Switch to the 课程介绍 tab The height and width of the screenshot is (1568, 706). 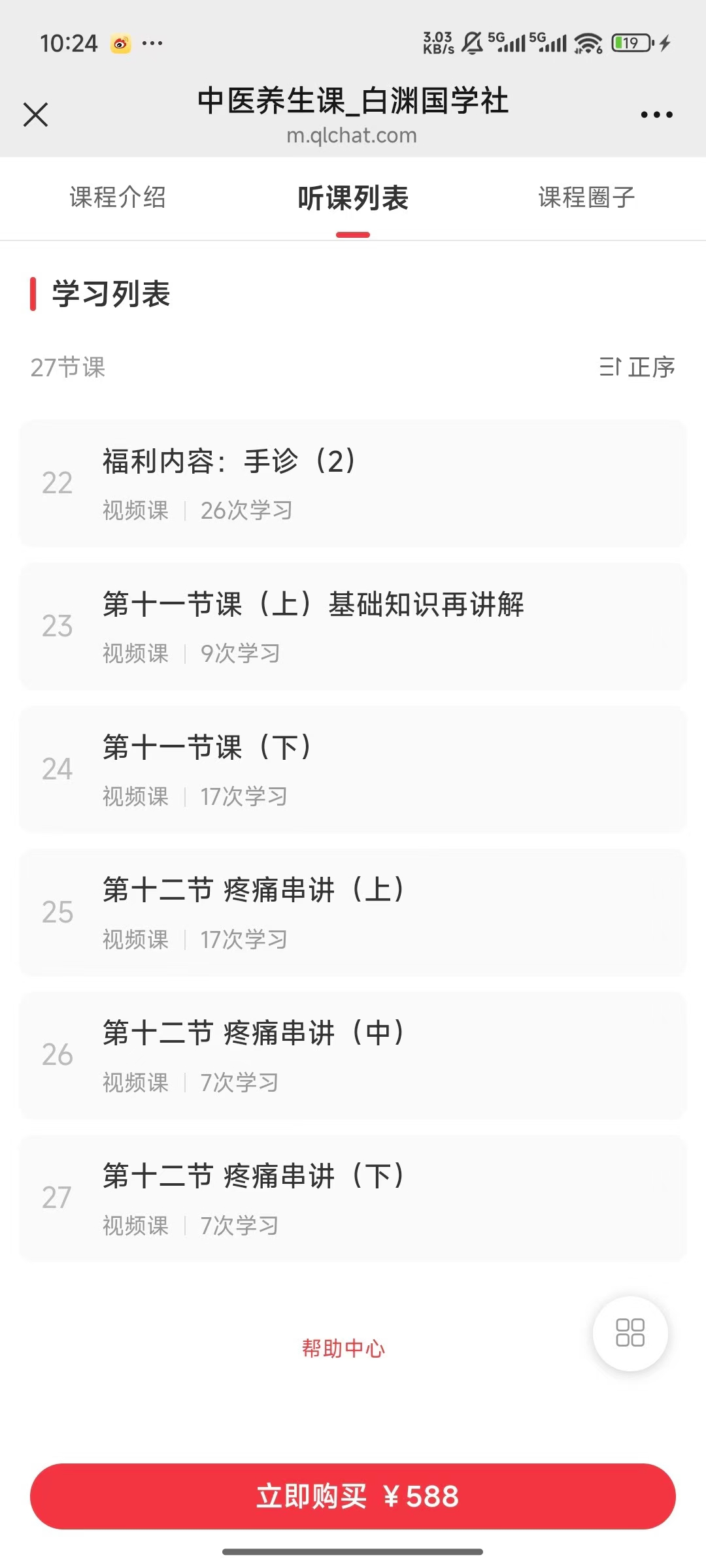(118, 197)
